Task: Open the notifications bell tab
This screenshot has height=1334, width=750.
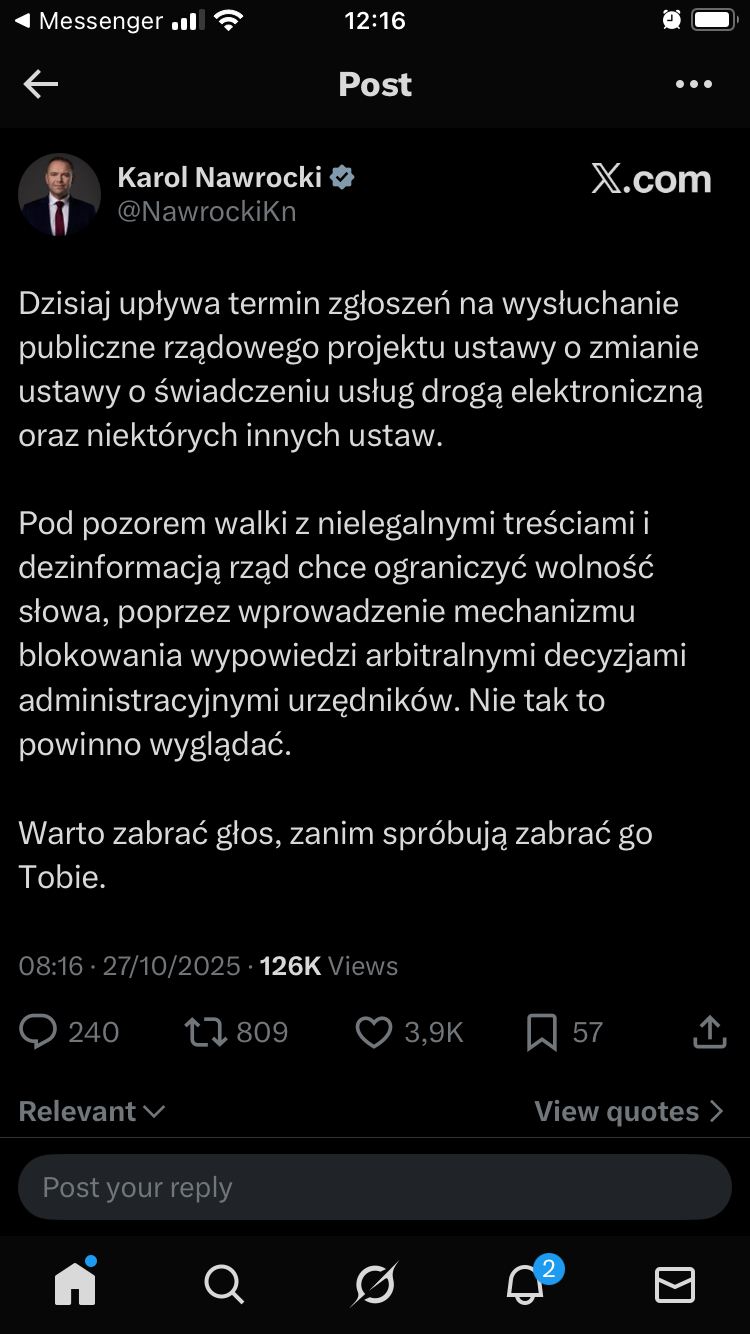Action: tap(526, 1284)
